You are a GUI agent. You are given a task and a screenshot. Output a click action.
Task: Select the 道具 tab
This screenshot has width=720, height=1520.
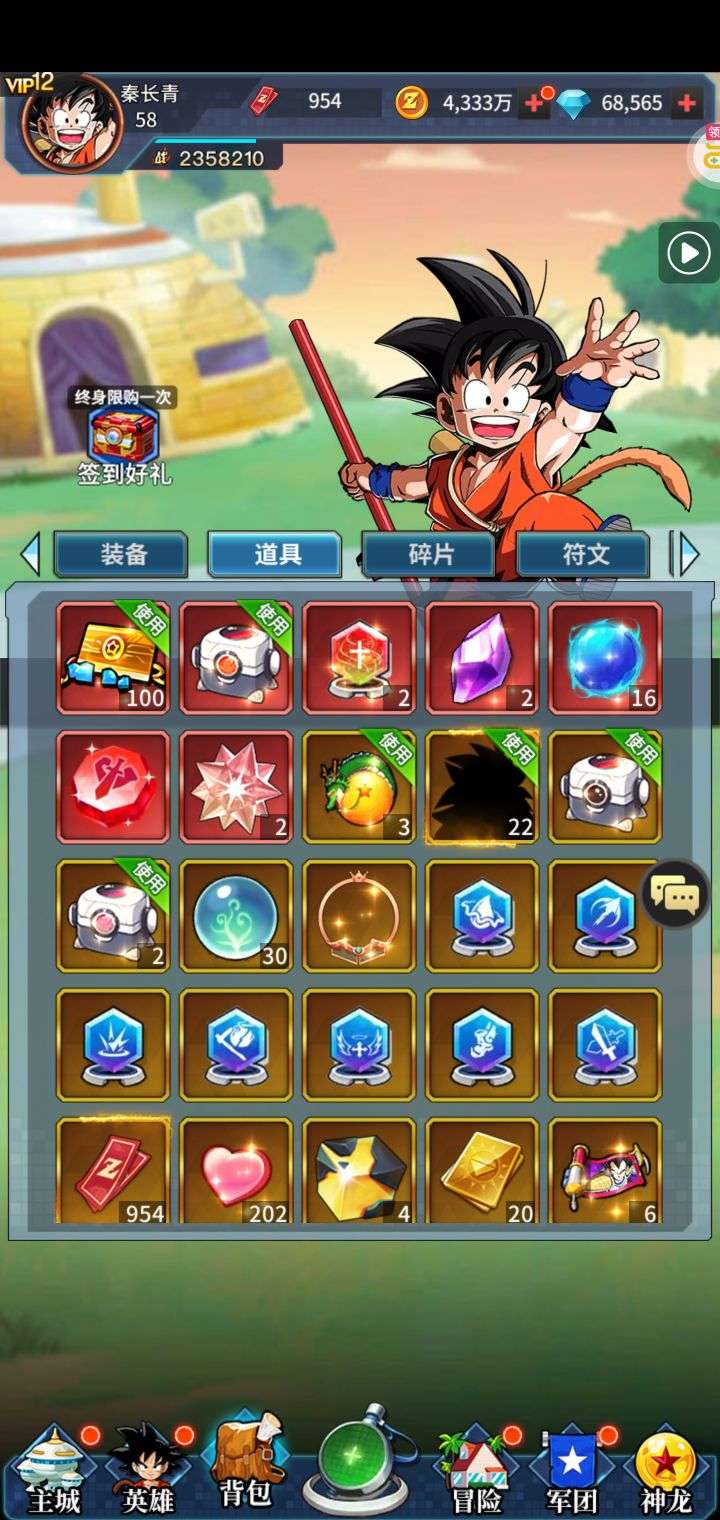pyautogui.click(x=276, y=554)
